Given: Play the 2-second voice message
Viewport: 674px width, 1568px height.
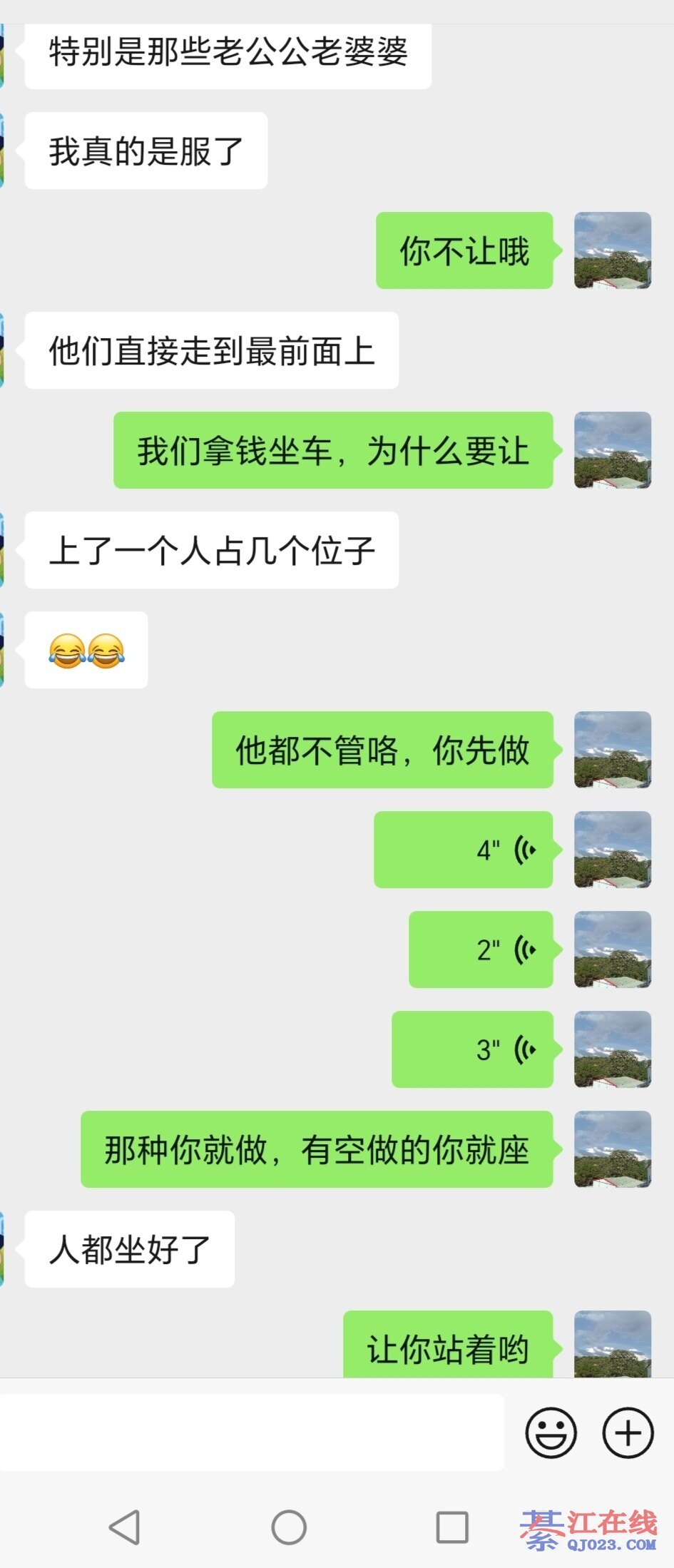Looking at the screenshot, I should pyautogui.click(x=481, y=950).
